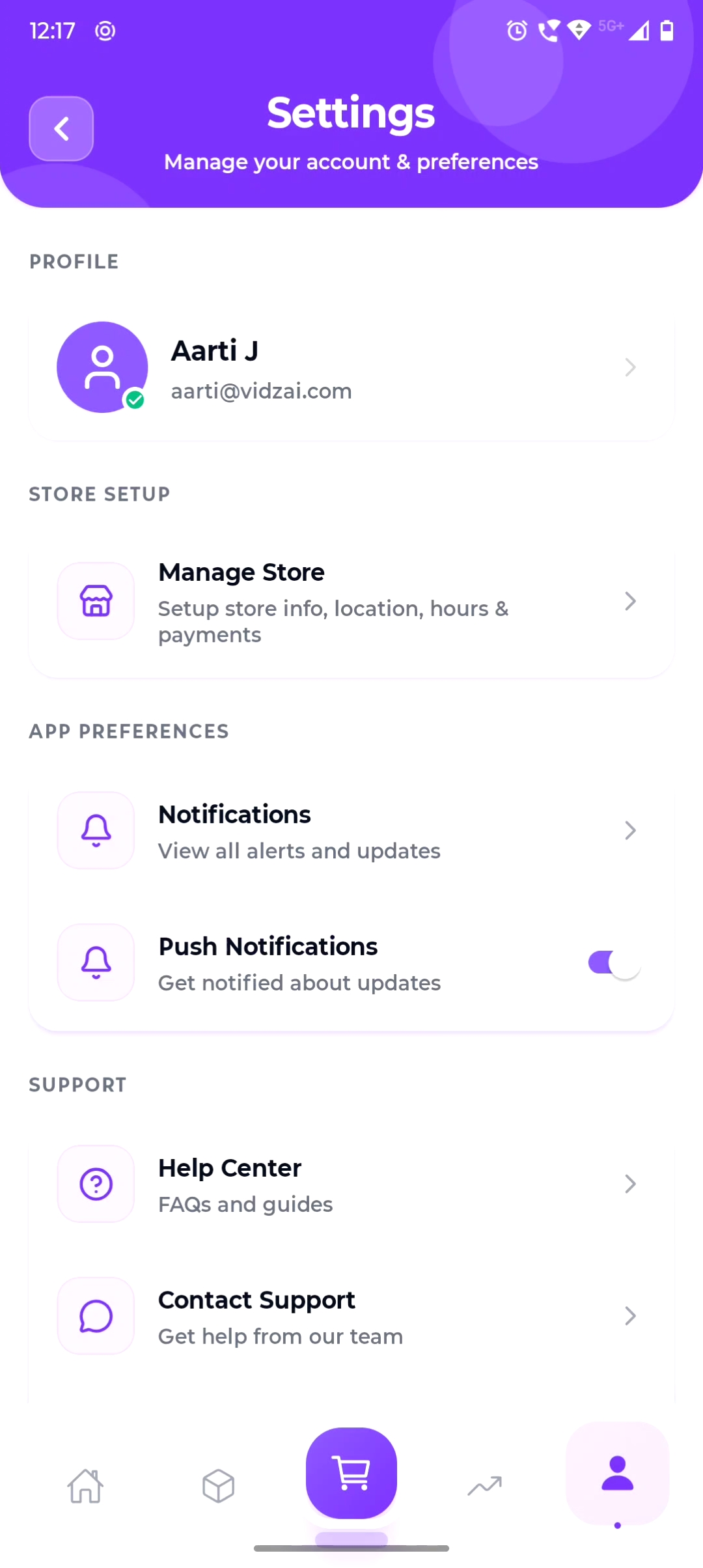
Task: Open Contact Support
Action: [351, 1317]
